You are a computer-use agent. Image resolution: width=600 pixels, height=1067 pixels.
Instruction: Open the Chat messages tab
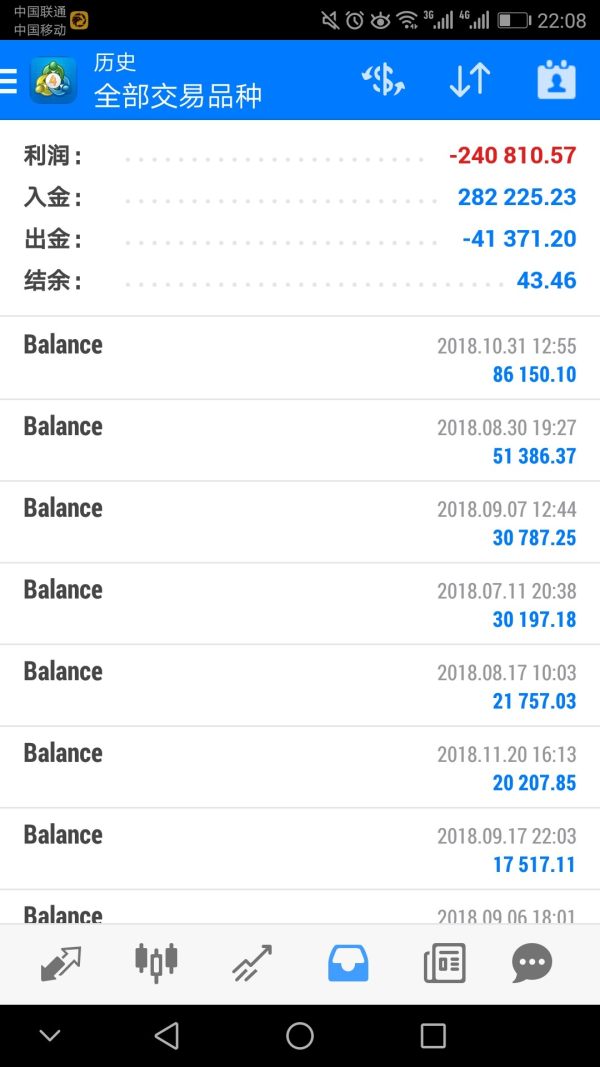tap(532, 964)
